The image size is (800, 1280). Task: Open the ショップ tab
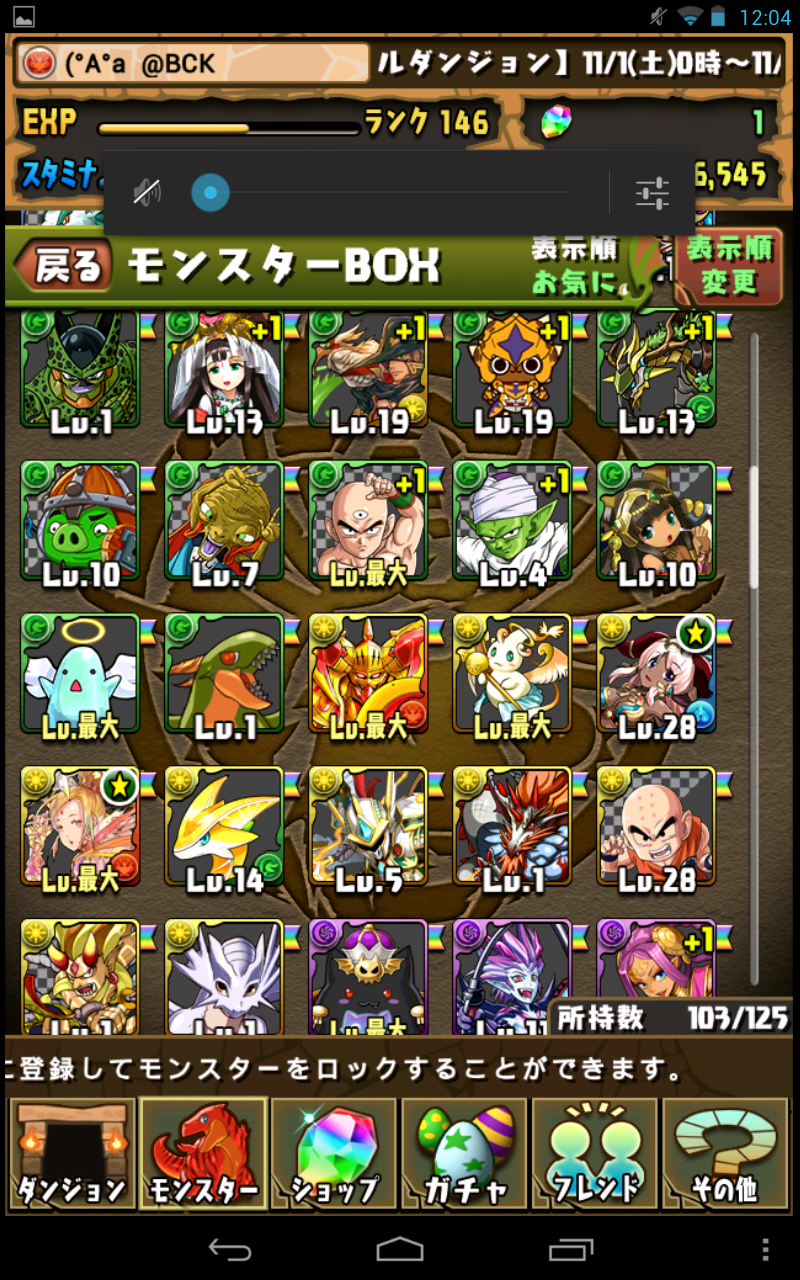coord(334,1152)
